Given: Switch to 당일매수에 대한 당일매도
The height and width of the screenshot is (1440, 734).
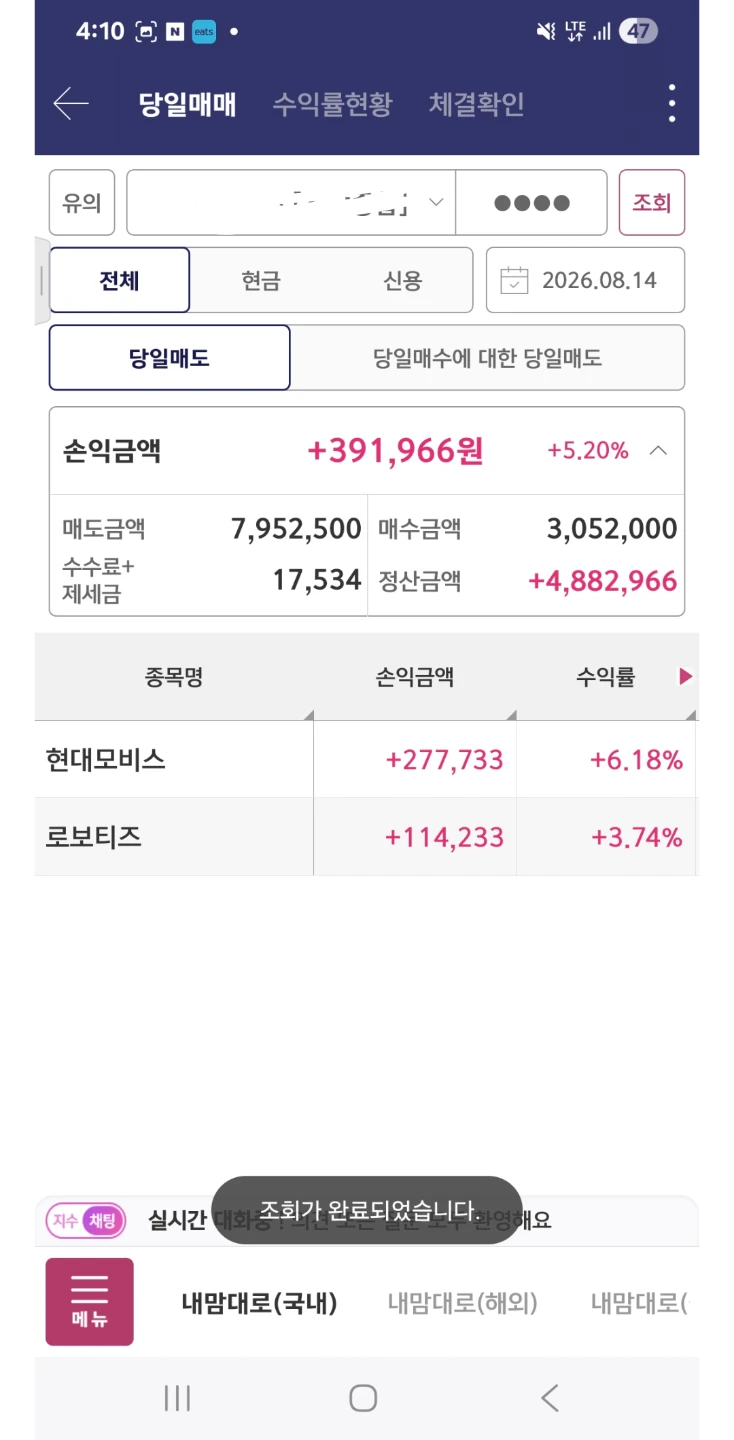Looking at the screenshot, I should click(x=488, y=358).
